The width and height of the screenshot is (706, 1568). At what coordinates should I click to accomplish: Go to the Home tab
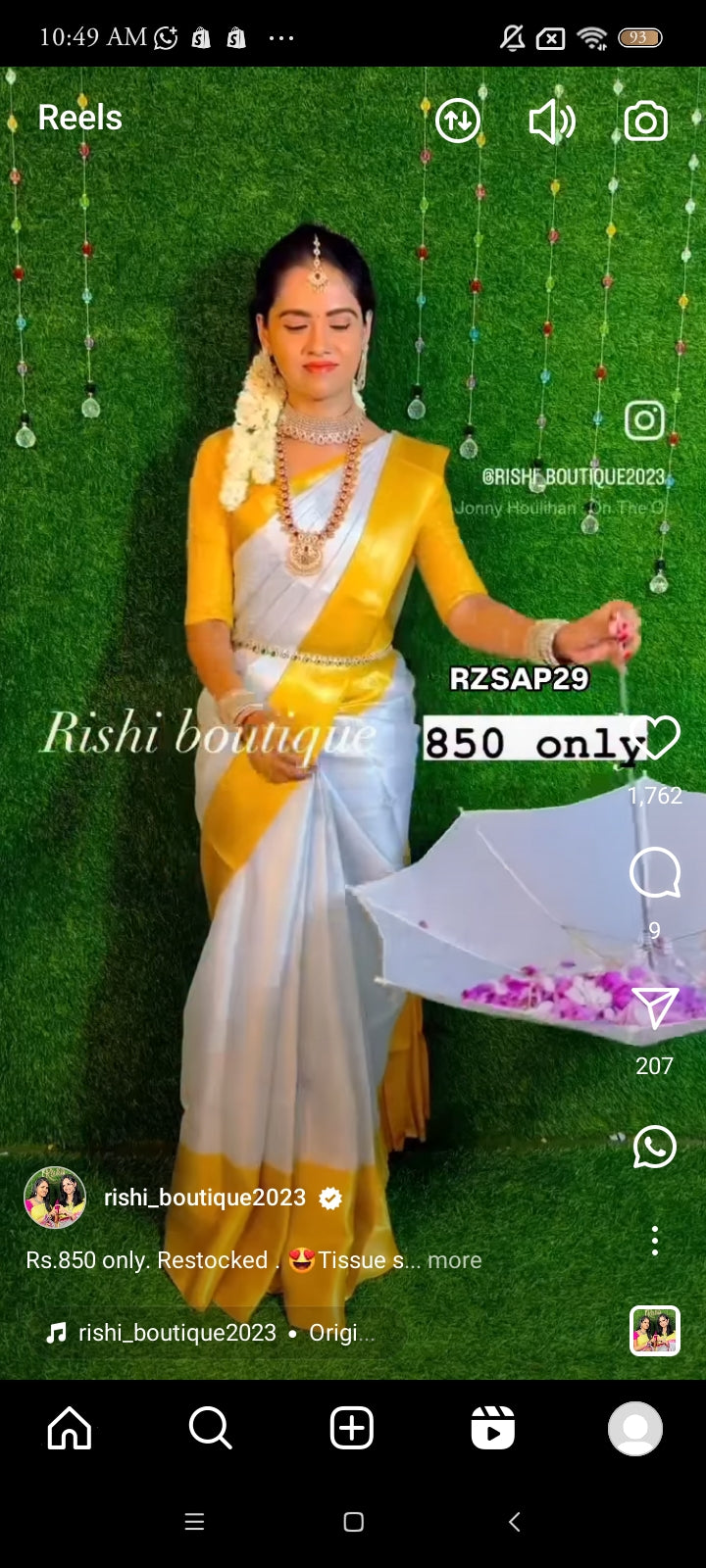70,1428
